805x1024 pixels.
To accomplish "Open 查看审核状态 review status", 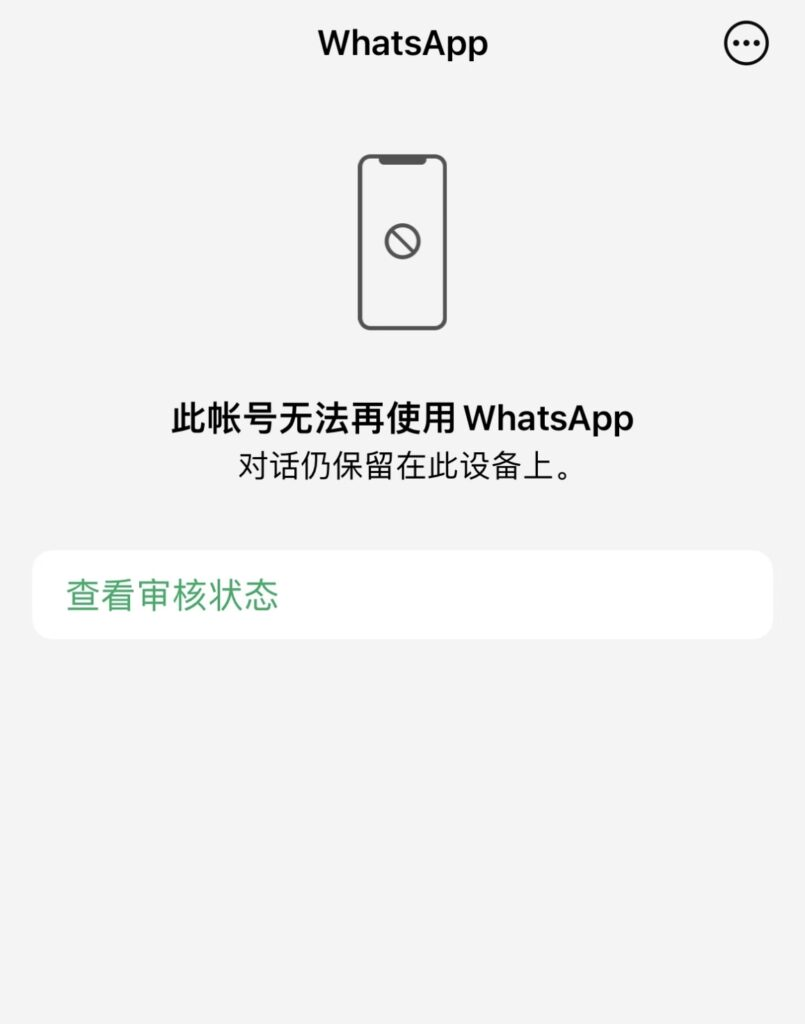I will 402,595.
